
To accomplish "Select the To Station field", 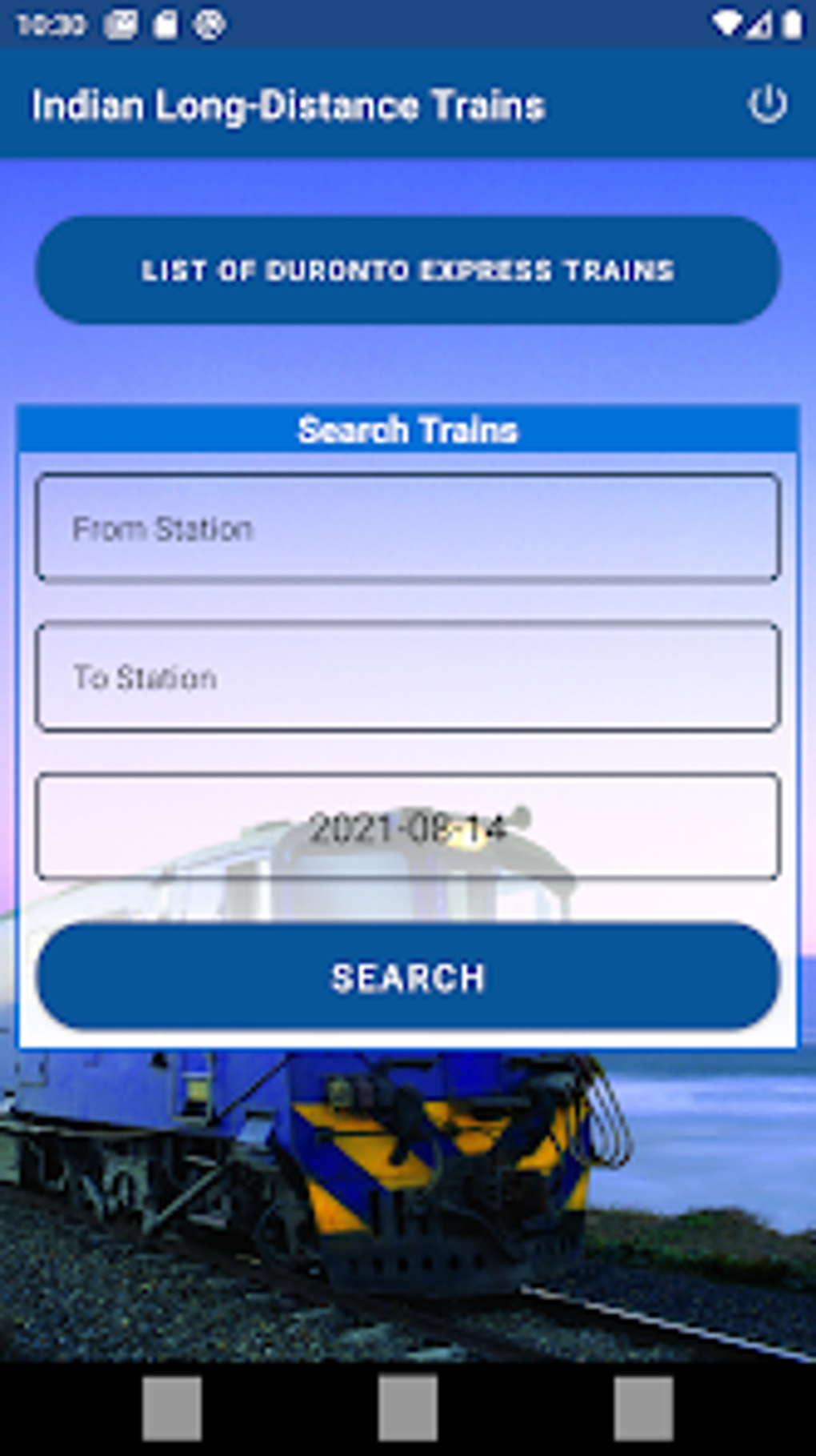I will (x=408, y=677).
